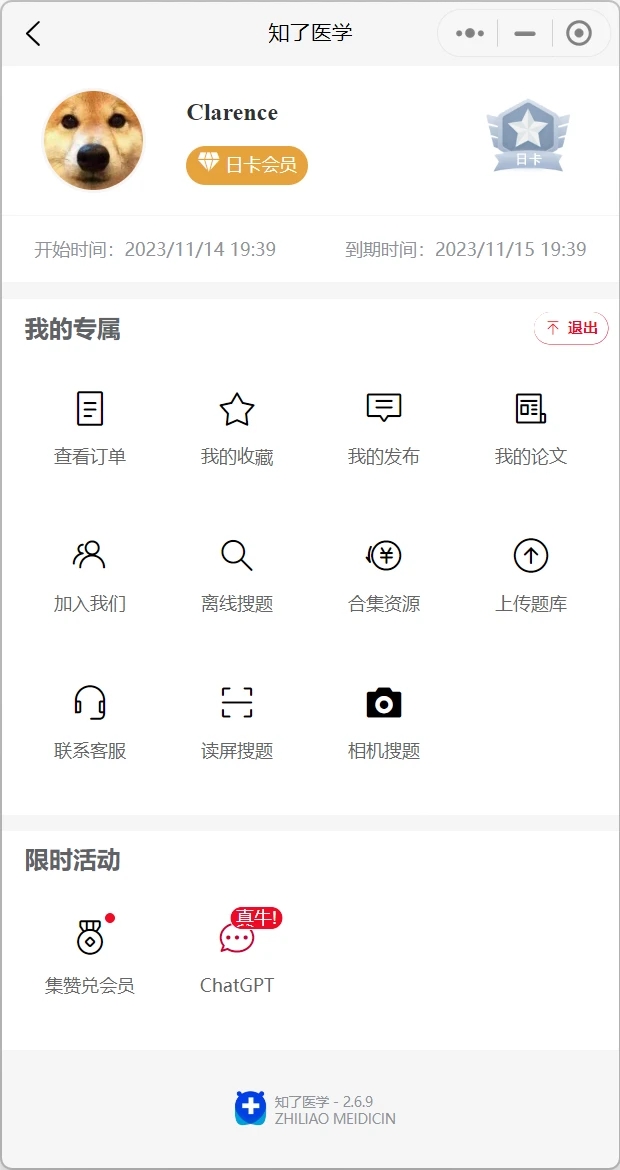Open 离线搜题 offline question search
The height and width of the screenshot is (1170, 620).
pyautogui.click(x=237, y=574)
